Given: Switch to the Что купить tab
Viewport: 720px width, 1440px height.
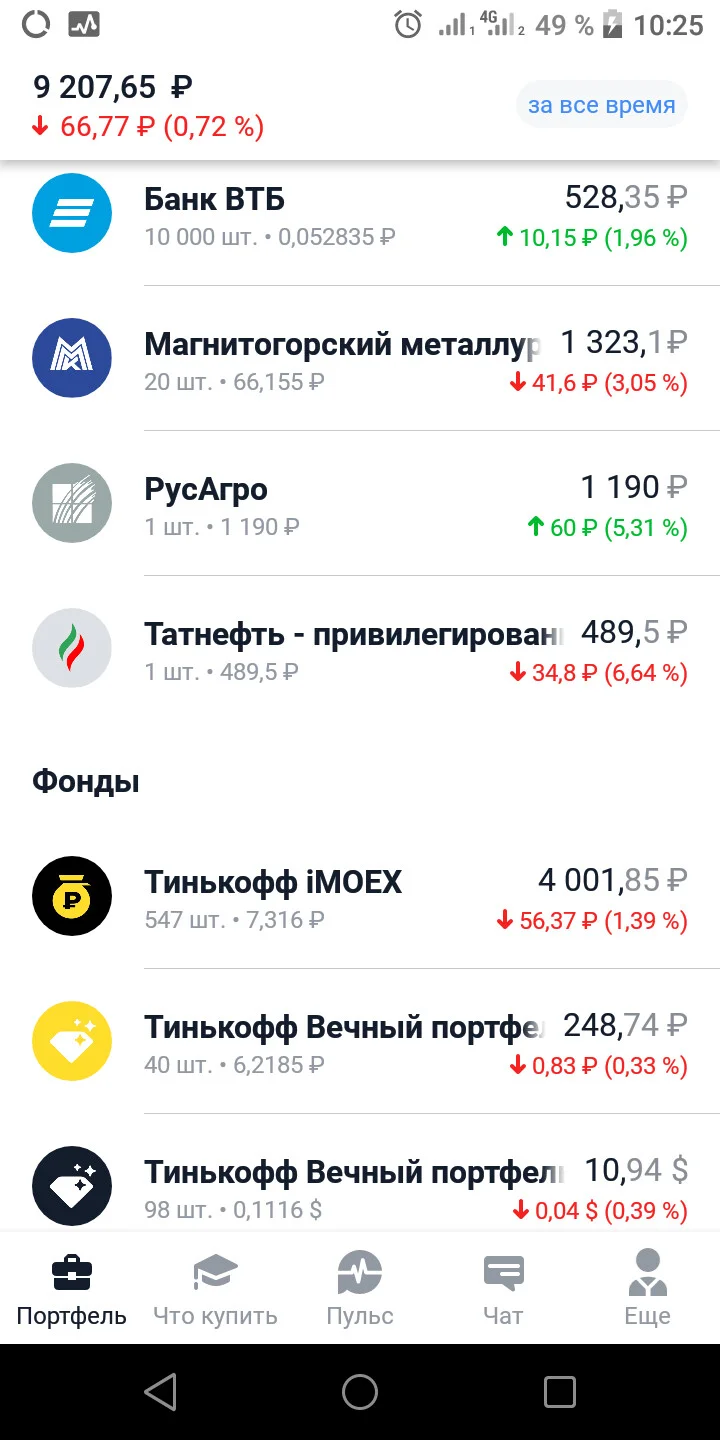Looking at the screenshot, I should click(215, 1288).
